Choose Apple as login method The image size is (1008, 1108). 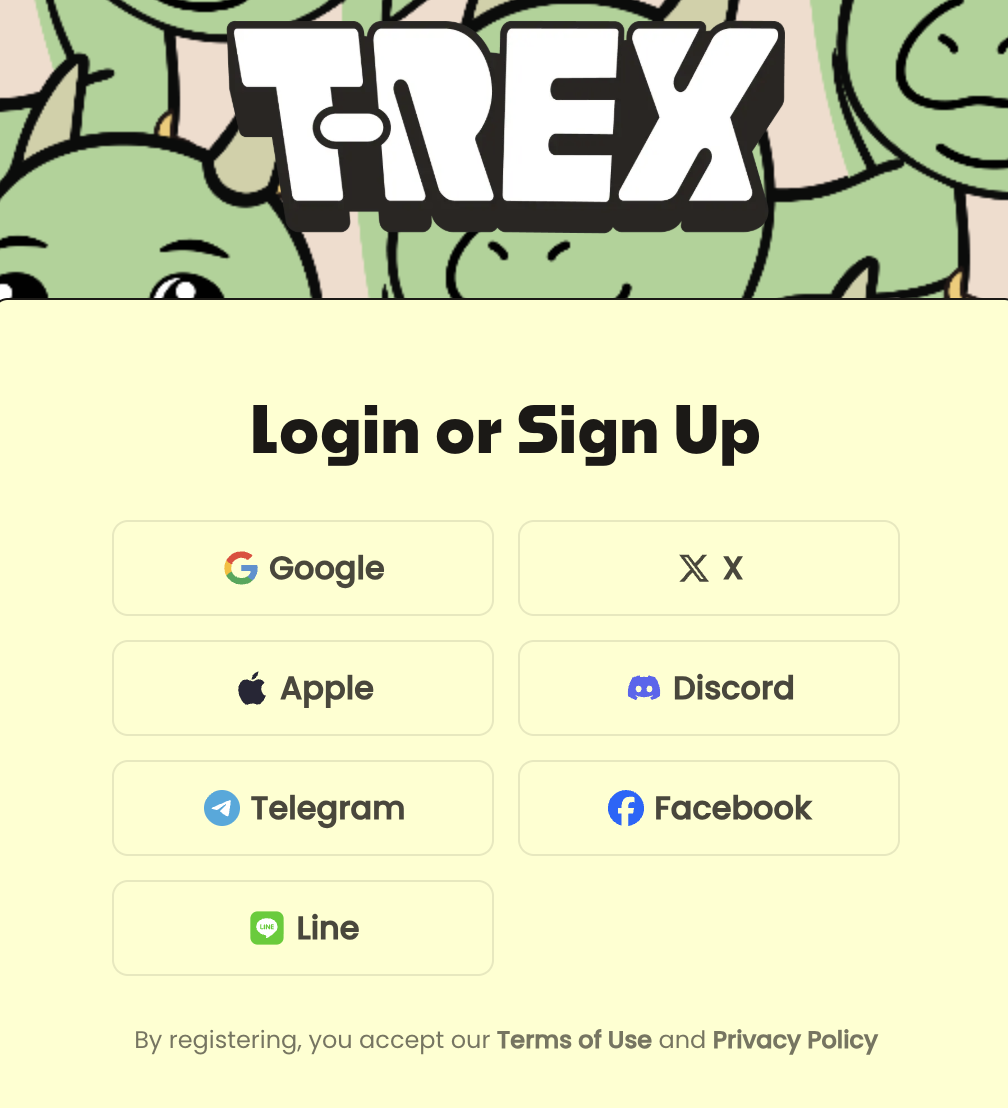(x=303, y=688)
